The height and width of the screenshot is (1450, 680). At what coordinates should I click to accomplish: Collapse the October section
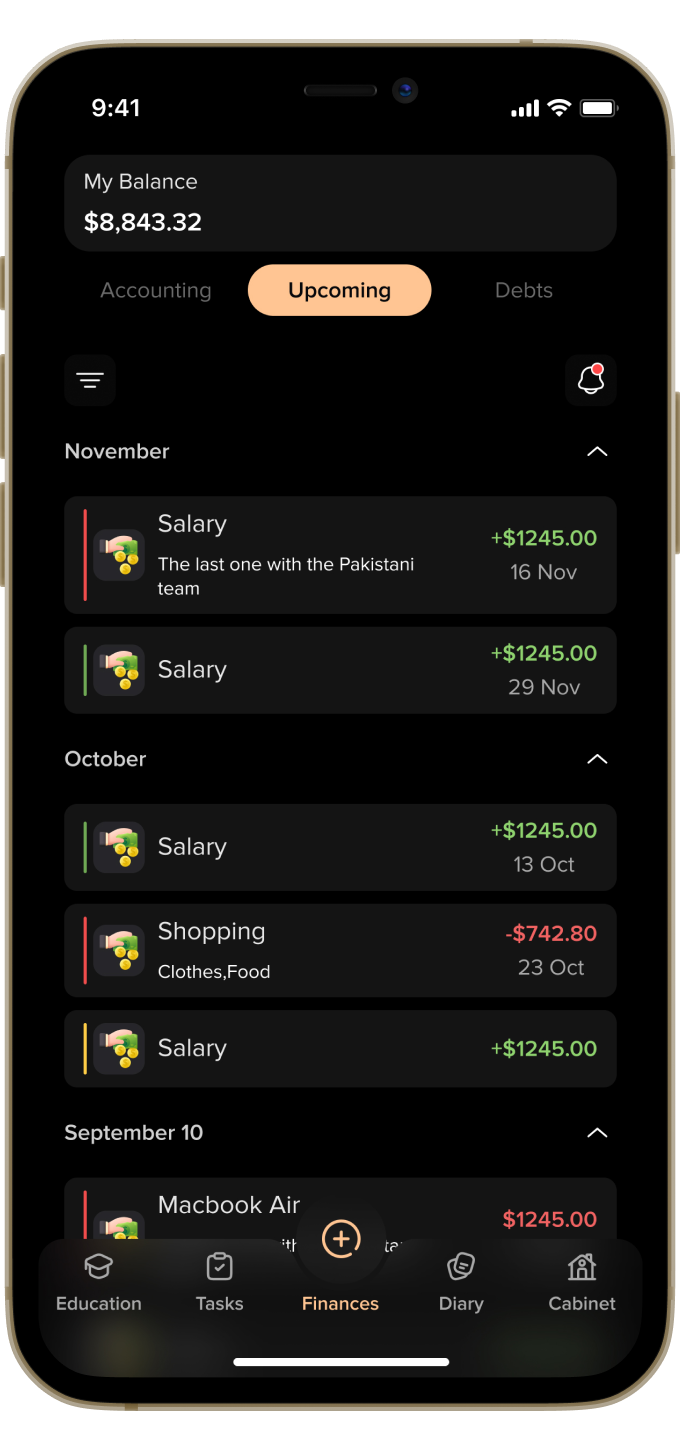pyautogui.click(x=597, y=760)
